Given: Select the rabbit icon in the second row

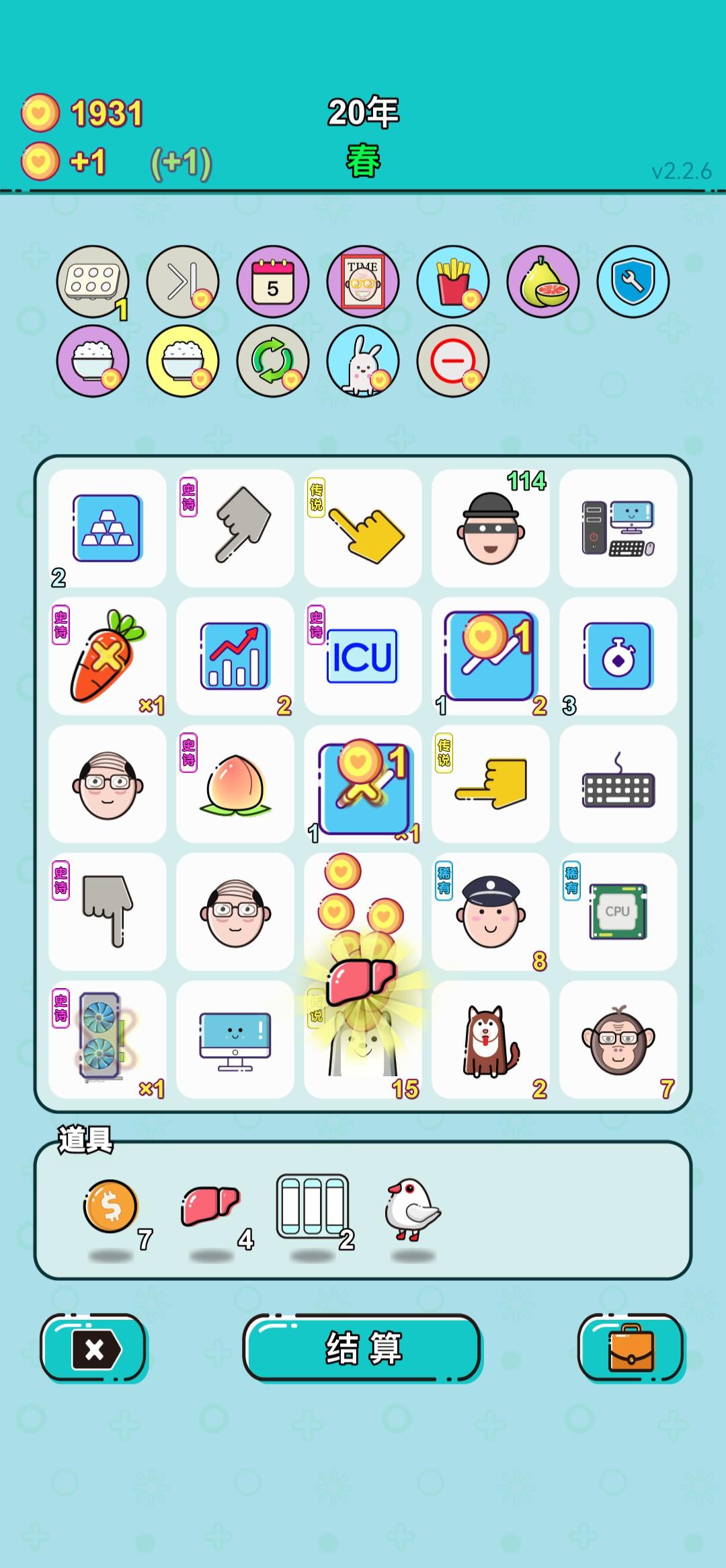Looking at the screenshot, I should tap(363, 361).
